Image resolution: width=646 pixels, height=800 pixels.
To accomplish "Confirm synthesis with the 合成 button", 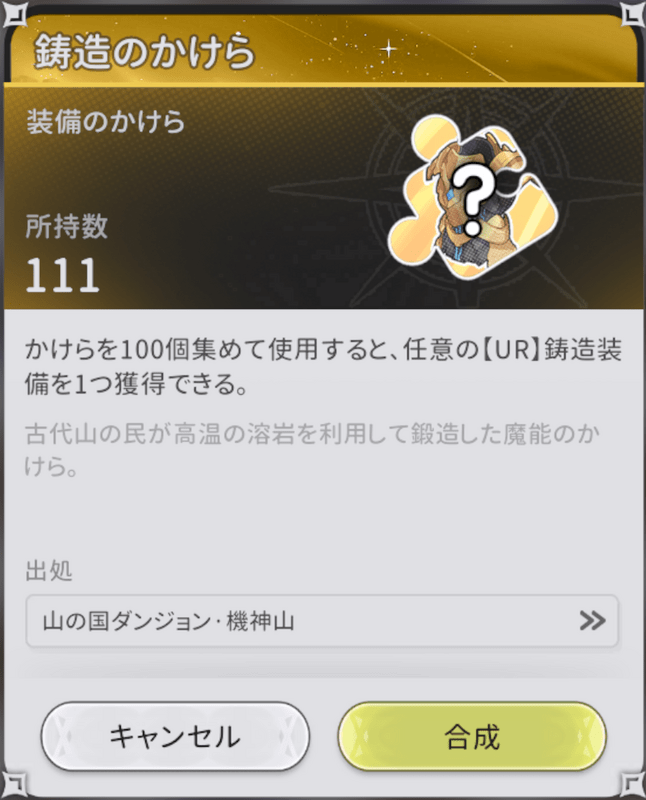I will click(x=472, y=738).
